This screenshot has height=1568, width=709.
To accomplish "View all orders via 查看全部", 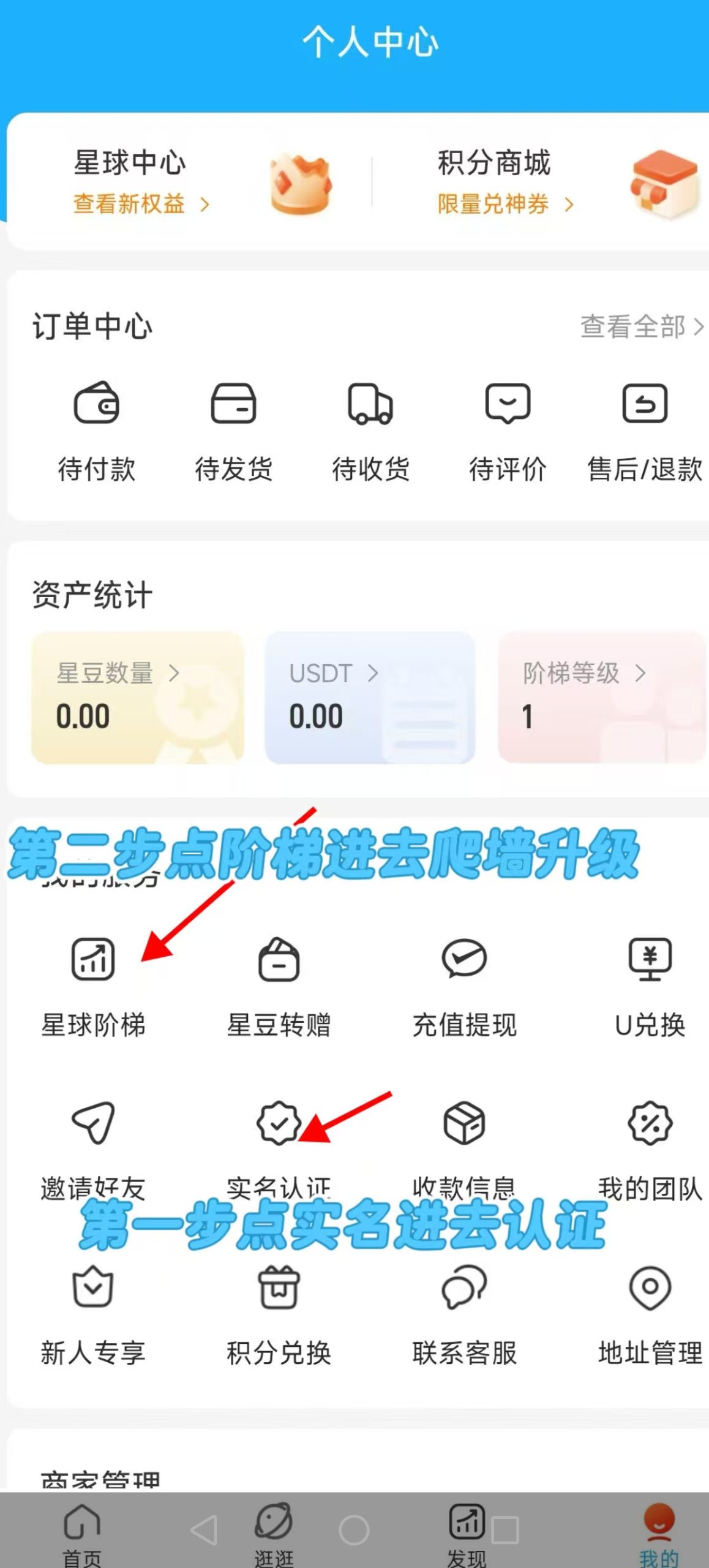I will coord(642,326).
